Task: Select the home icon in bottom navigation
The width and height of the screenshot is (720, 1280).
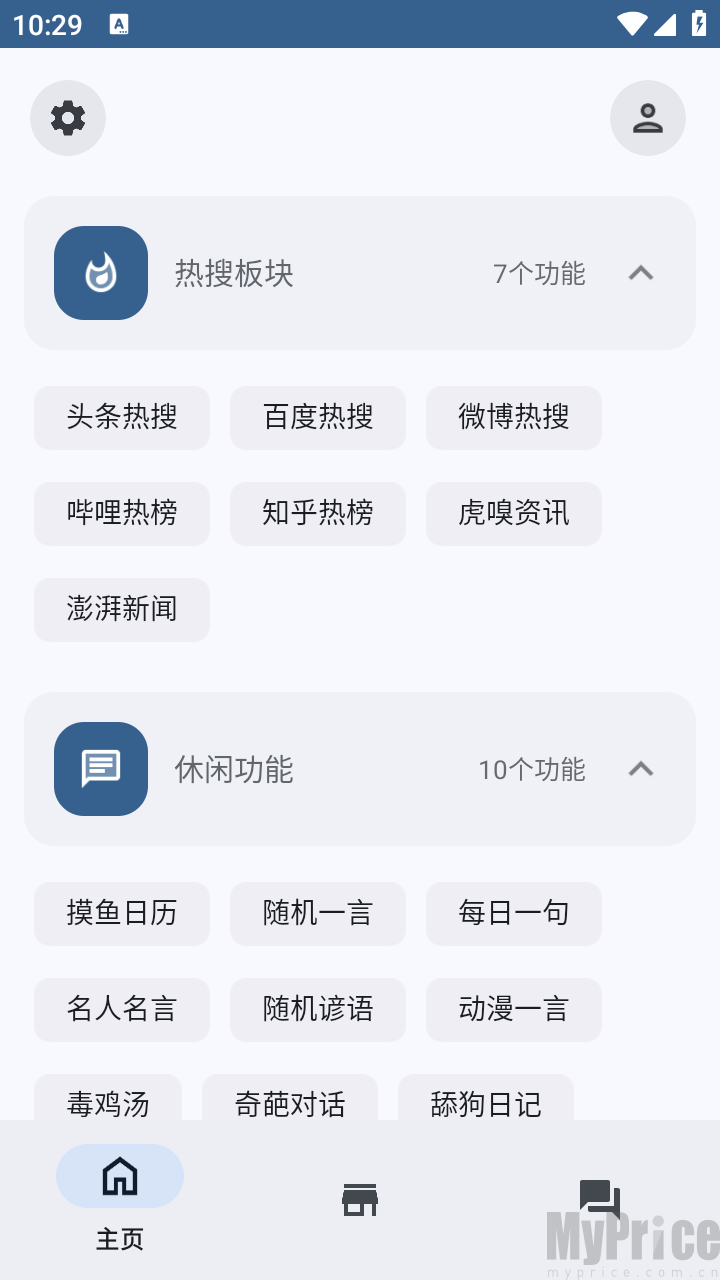Action: click(x=119, y=1176)
